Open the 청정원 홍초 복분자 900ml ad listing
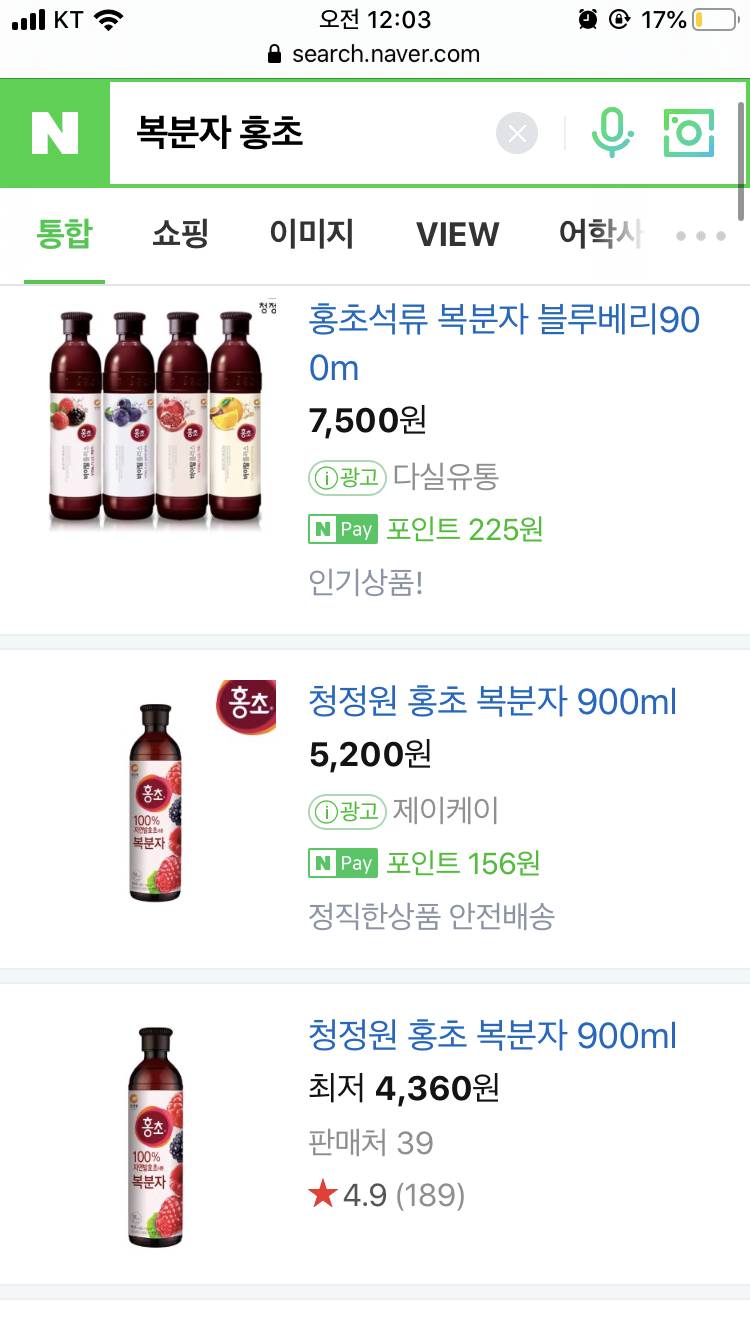 pos(490,703)
